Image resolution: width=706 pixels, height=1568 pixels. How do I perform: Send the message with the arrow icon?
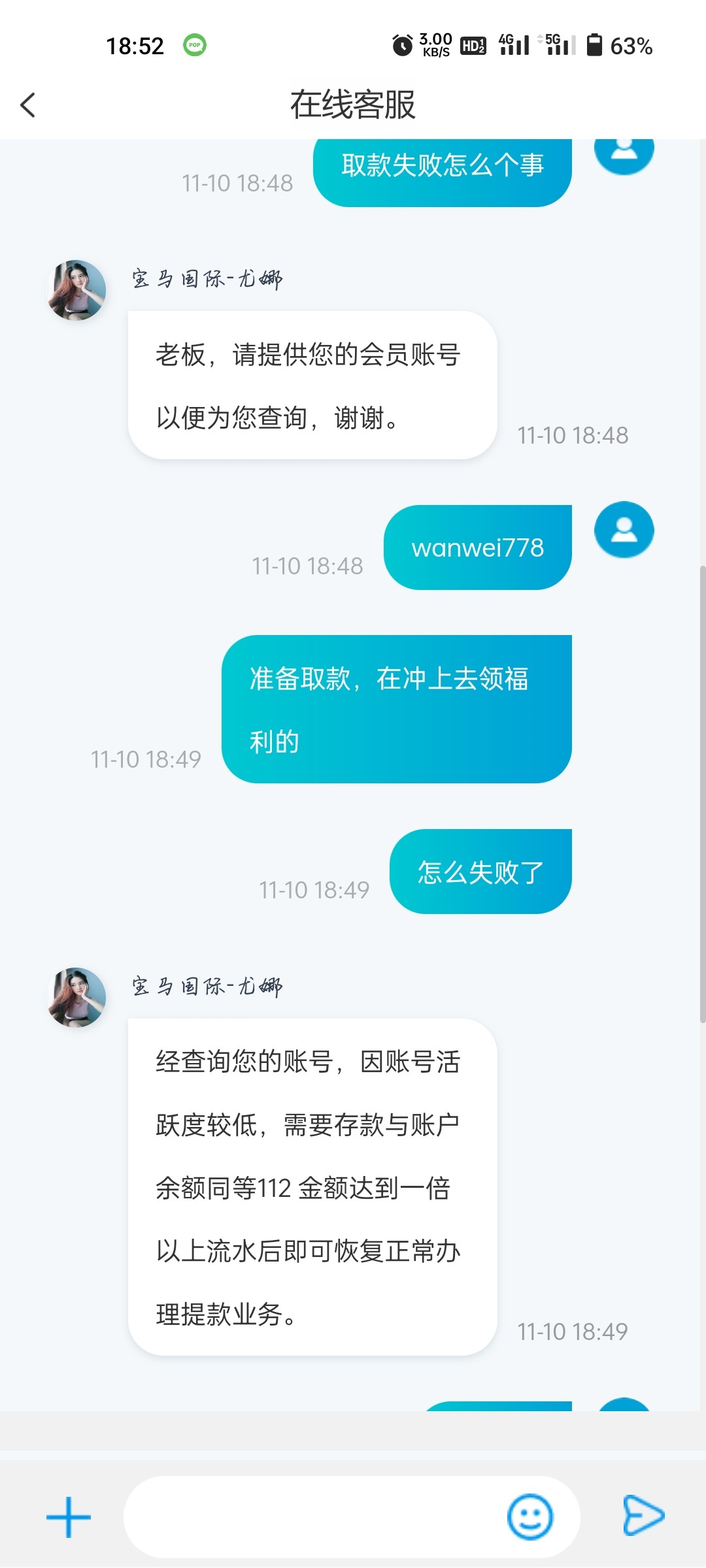[x=643, y=1516]
